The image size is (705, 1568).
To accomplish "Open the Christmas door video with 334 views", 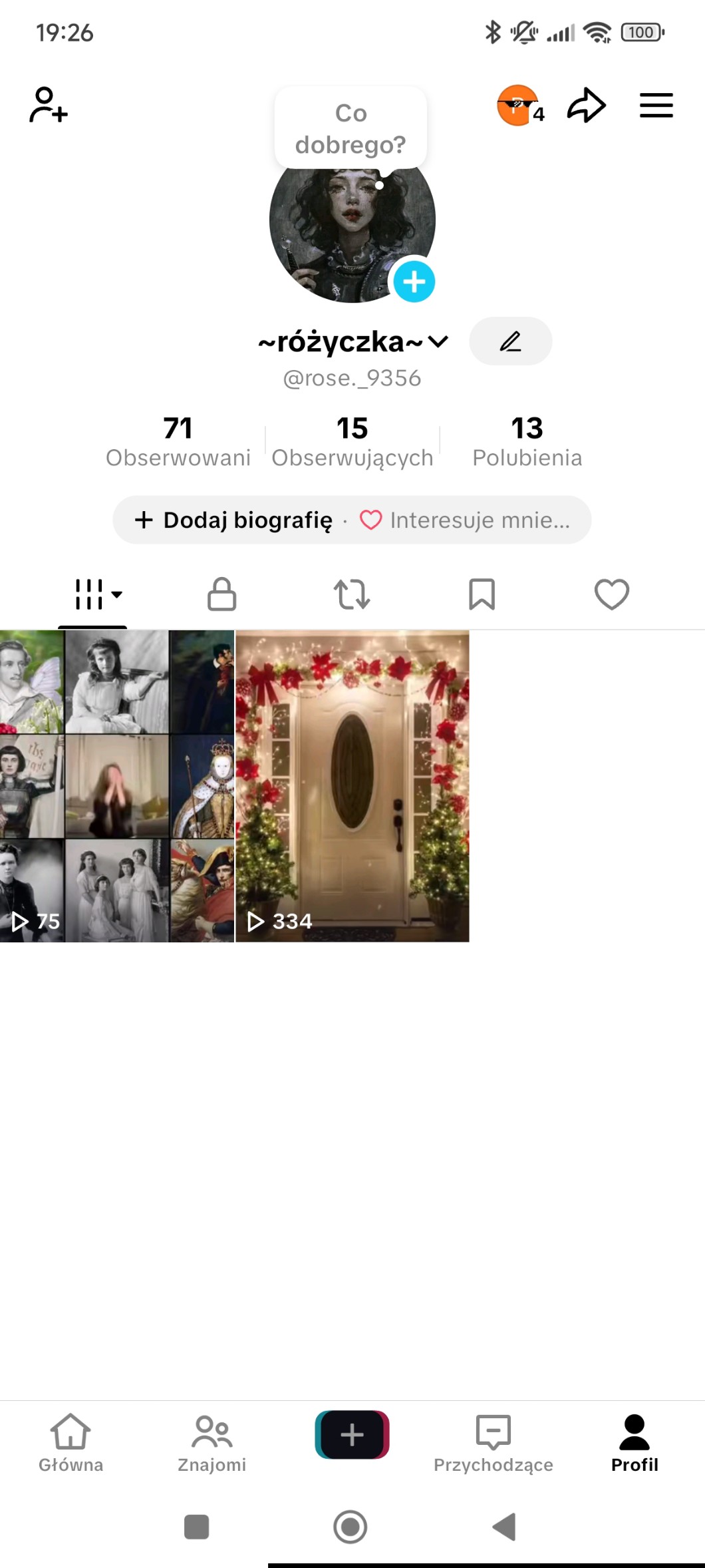I will (352, 785).
